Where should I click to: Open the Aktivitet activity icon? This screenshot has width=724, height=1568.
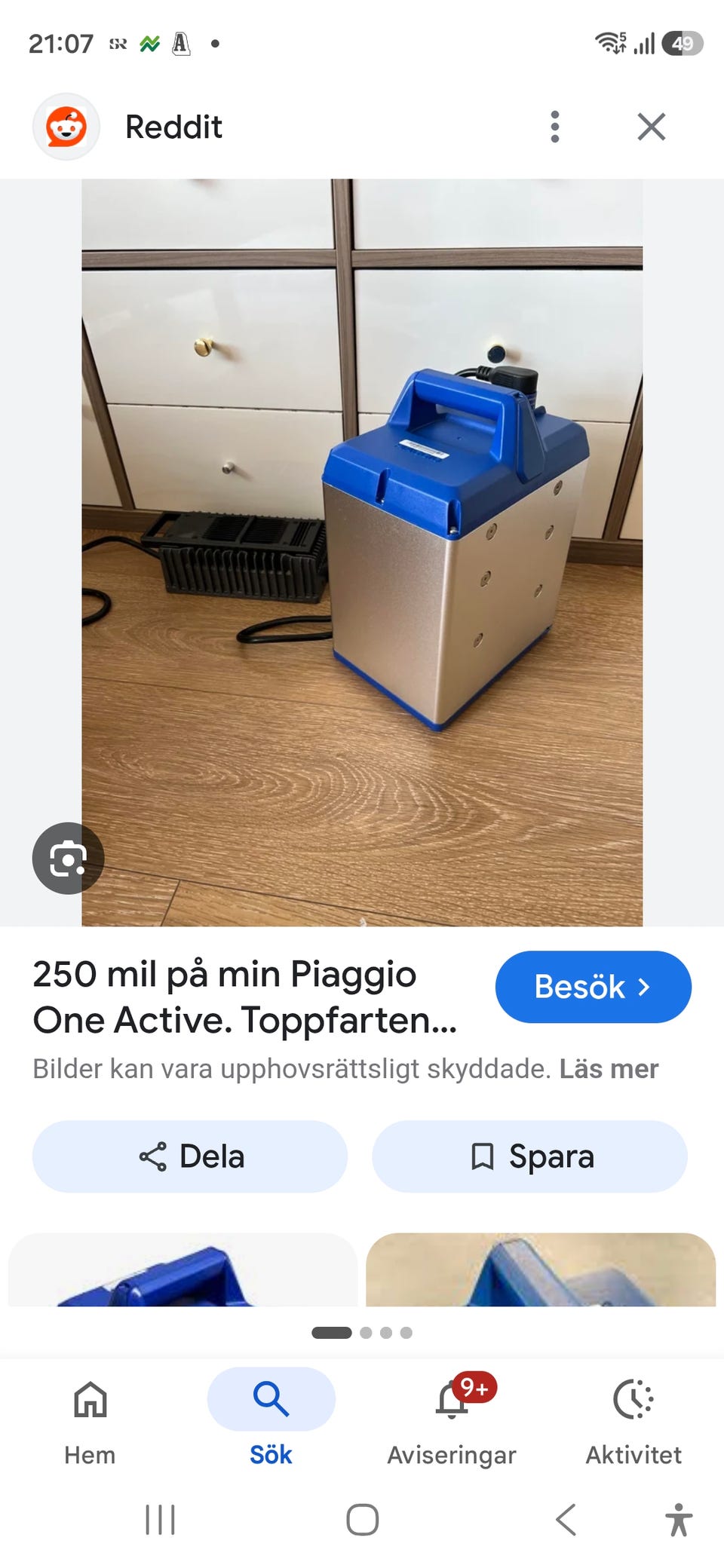633,1400
